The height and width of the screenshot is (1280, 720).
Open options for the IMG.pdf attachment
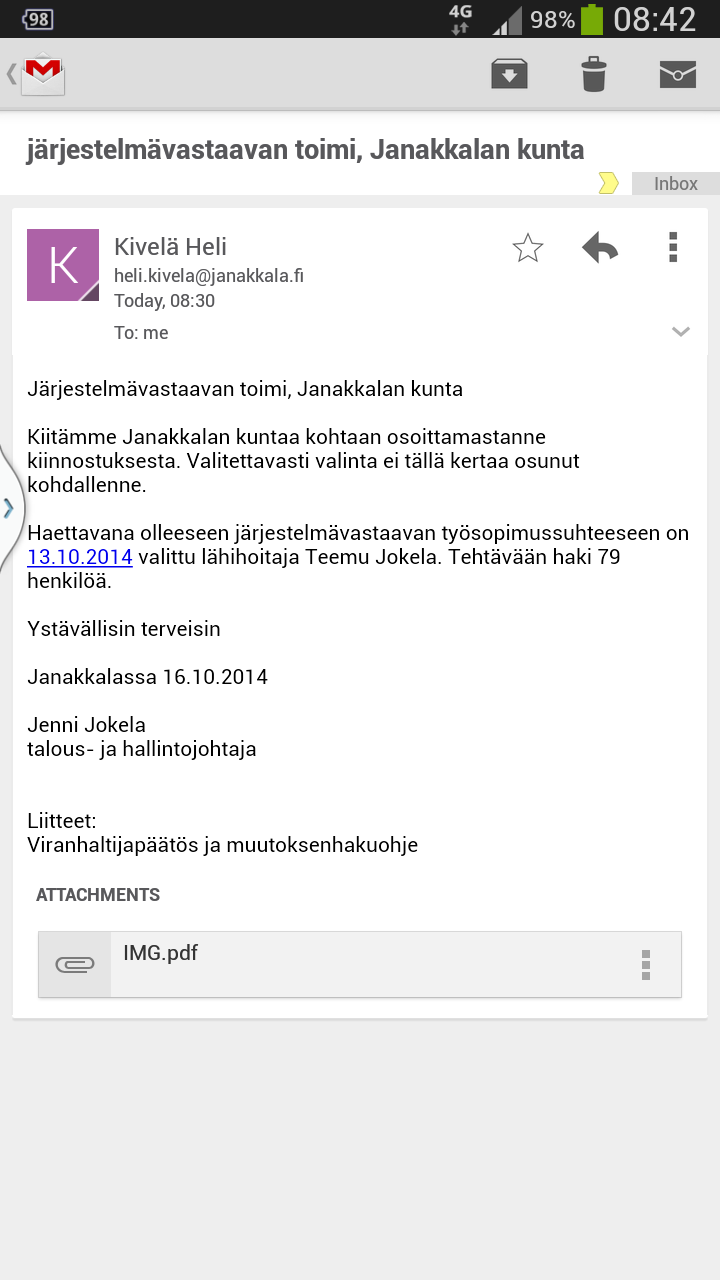click(x=646, y=964)
